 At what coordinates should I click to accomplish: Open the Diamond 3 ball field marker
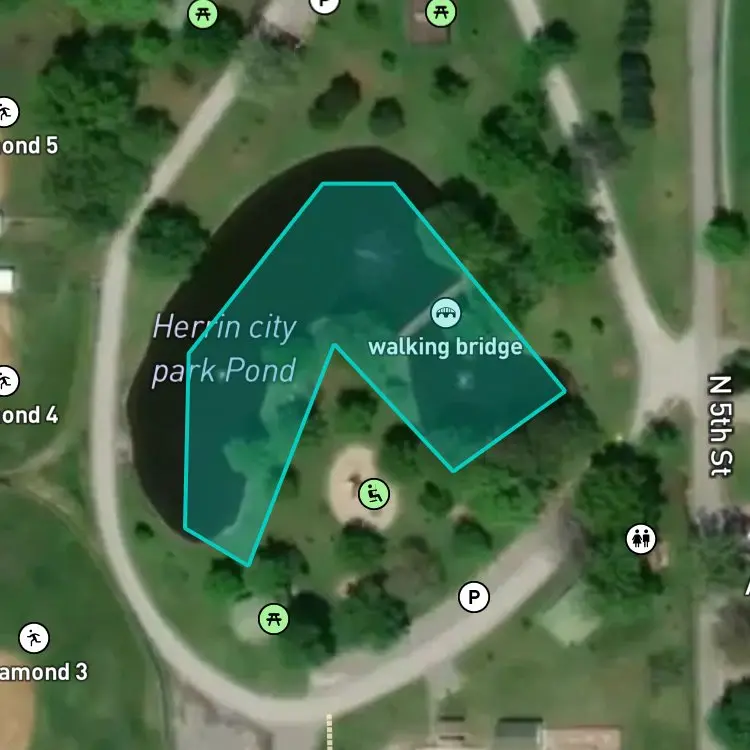[x=34, y=638]
